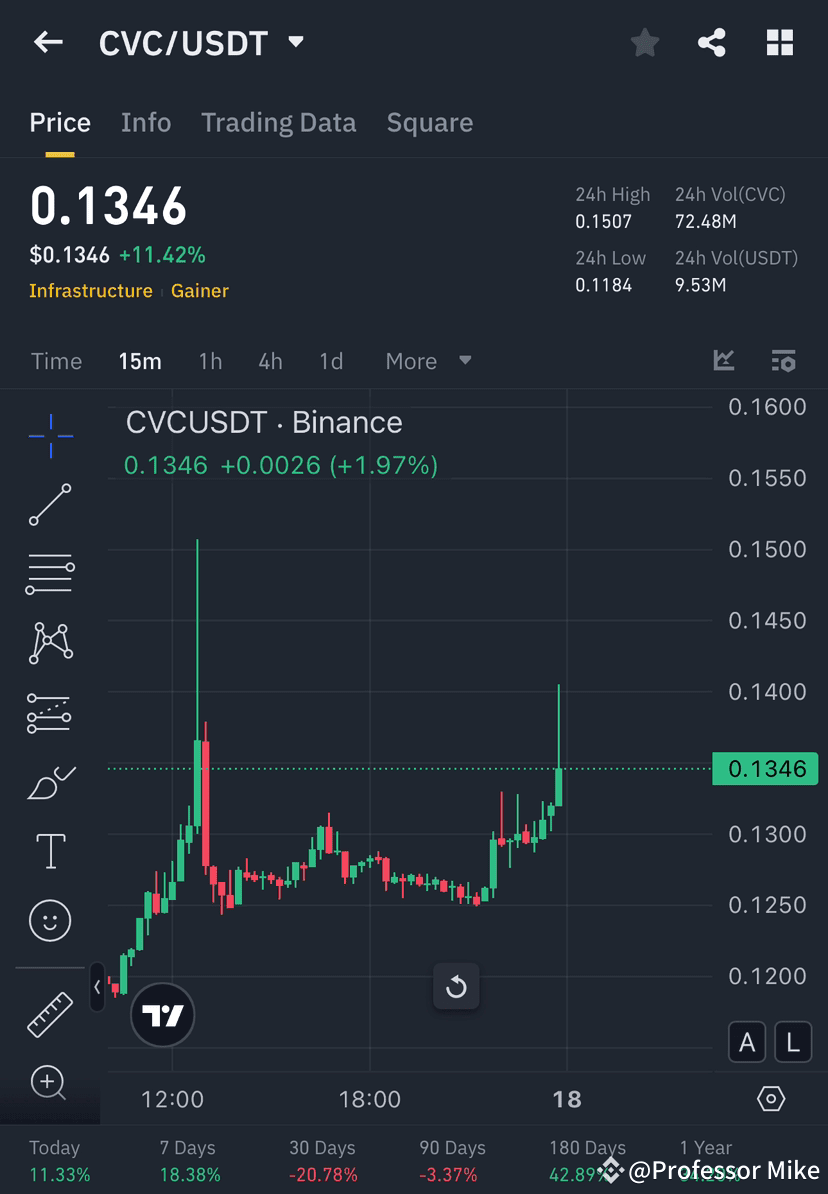This screenshot has width=828, height=1194.
Task: Select the measure ruler tool
Action: coord(50,1013)
